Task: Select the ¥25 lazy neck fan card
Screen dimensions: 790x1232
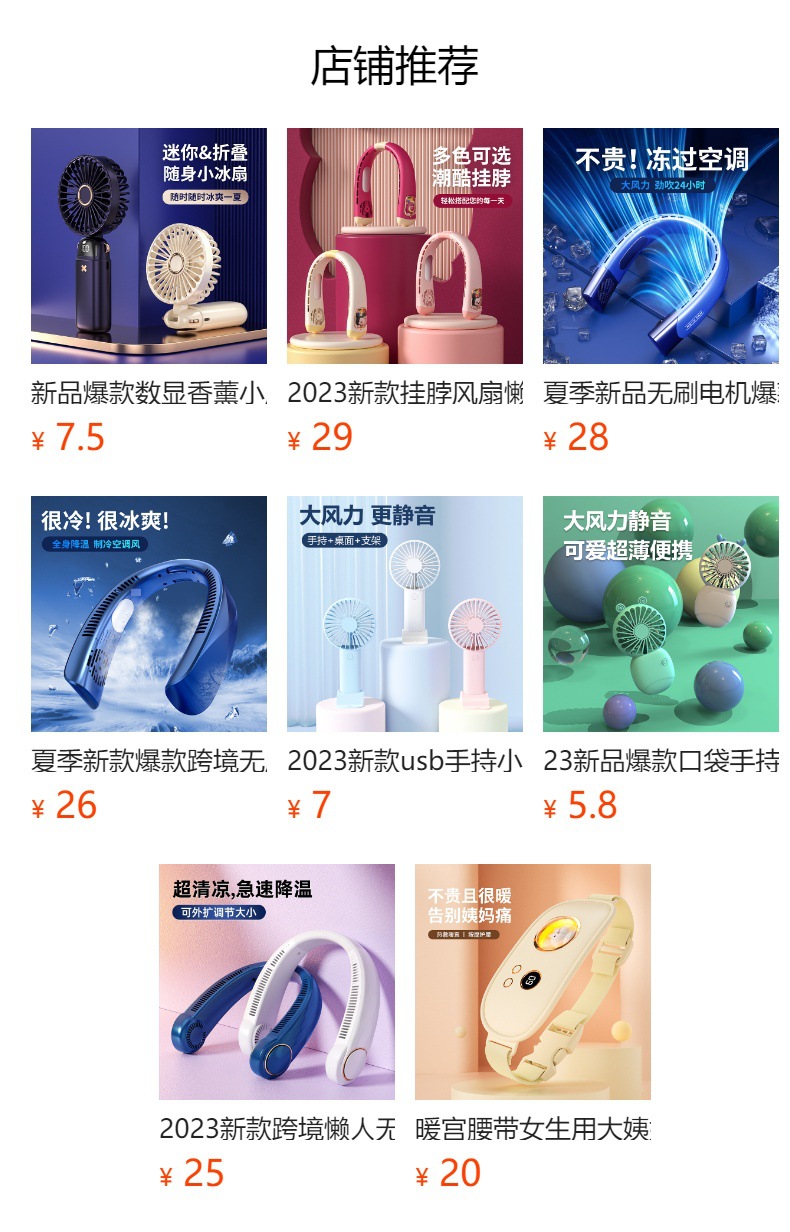Action: pos(277,982)
